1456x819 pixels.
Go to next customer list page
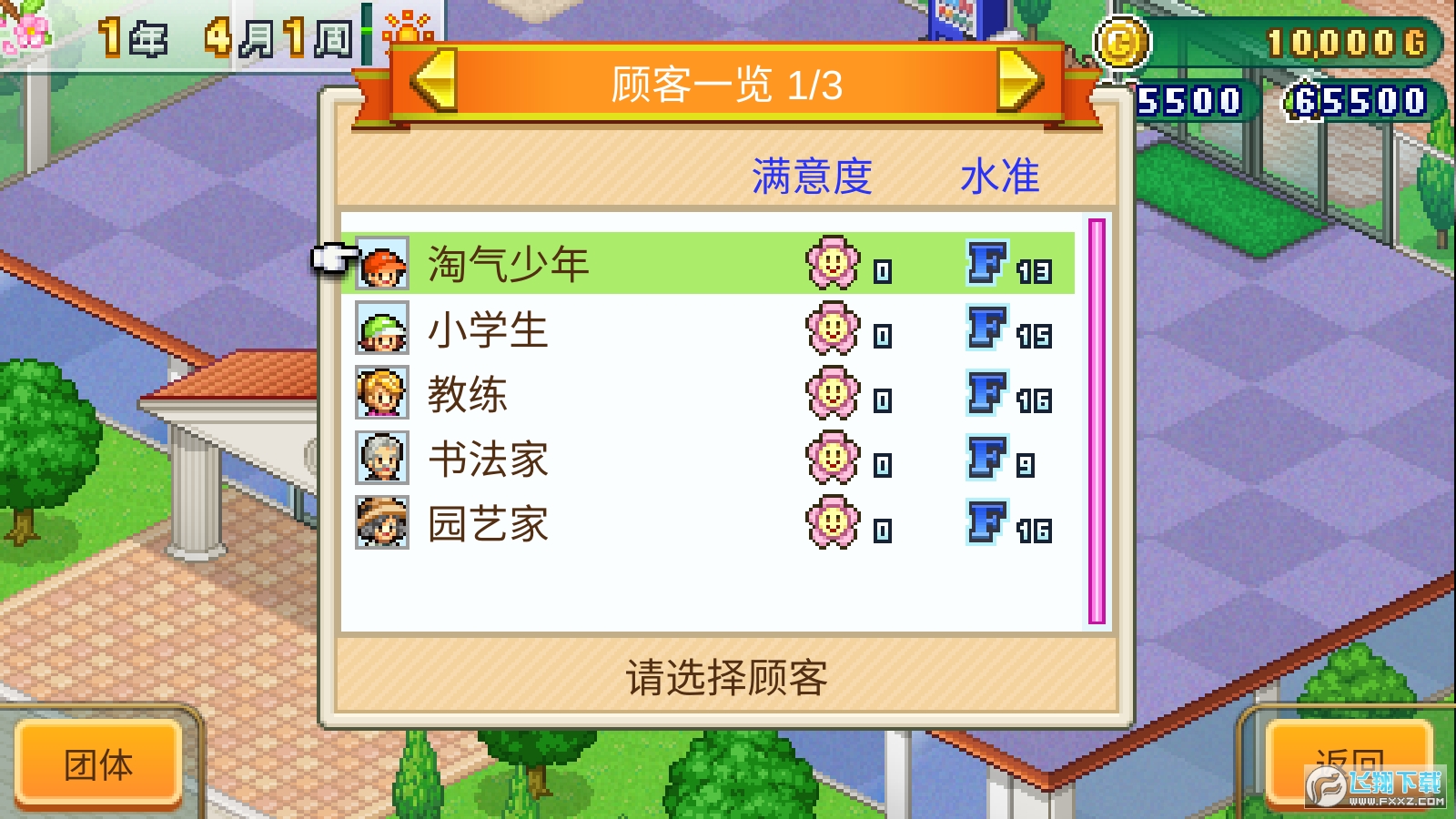pyautogui.click(x=1019, y=81)
